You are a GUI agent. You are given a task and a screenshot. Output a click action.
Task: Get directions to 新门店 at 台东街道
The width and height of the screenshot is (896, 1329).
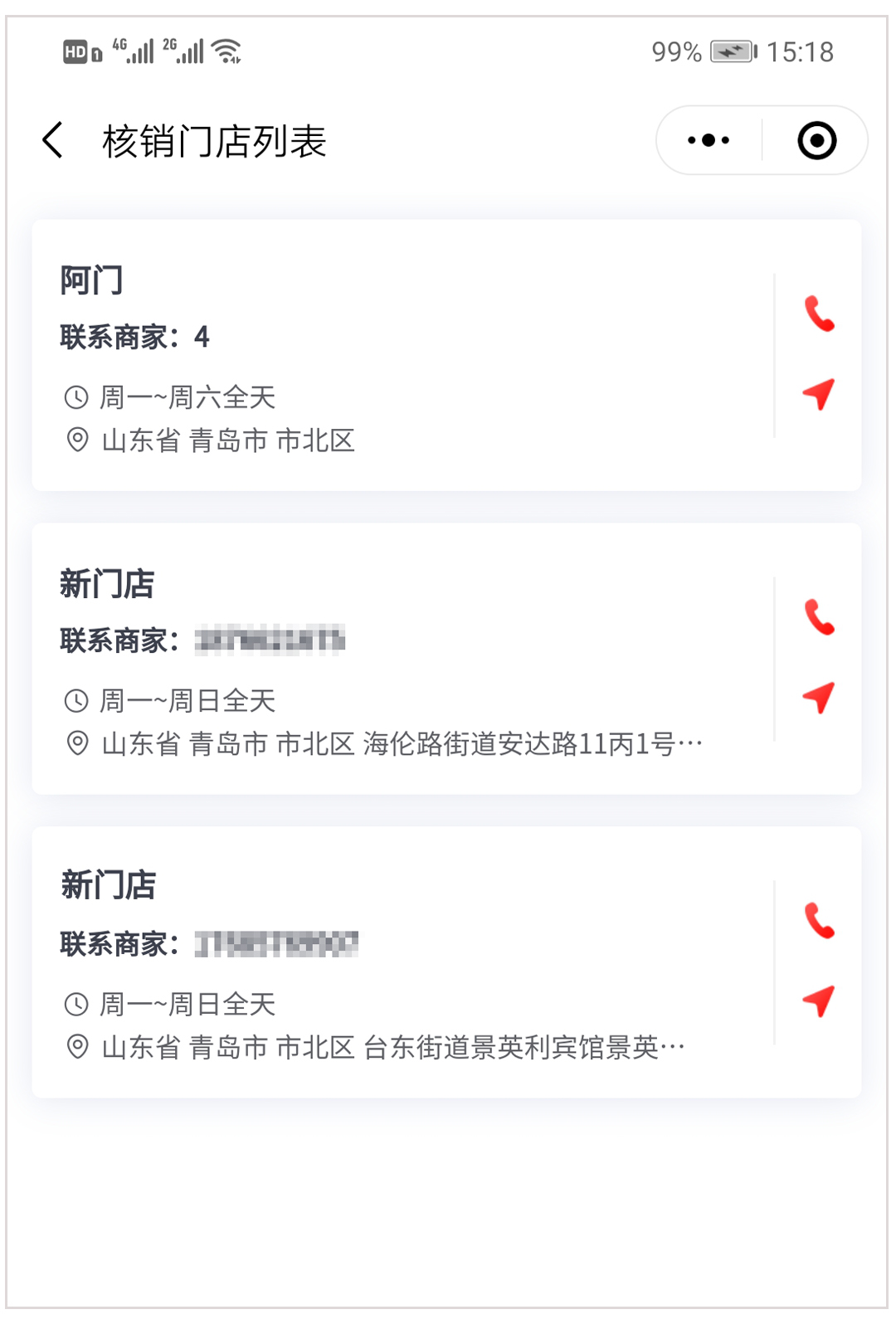pos(819,1001)
